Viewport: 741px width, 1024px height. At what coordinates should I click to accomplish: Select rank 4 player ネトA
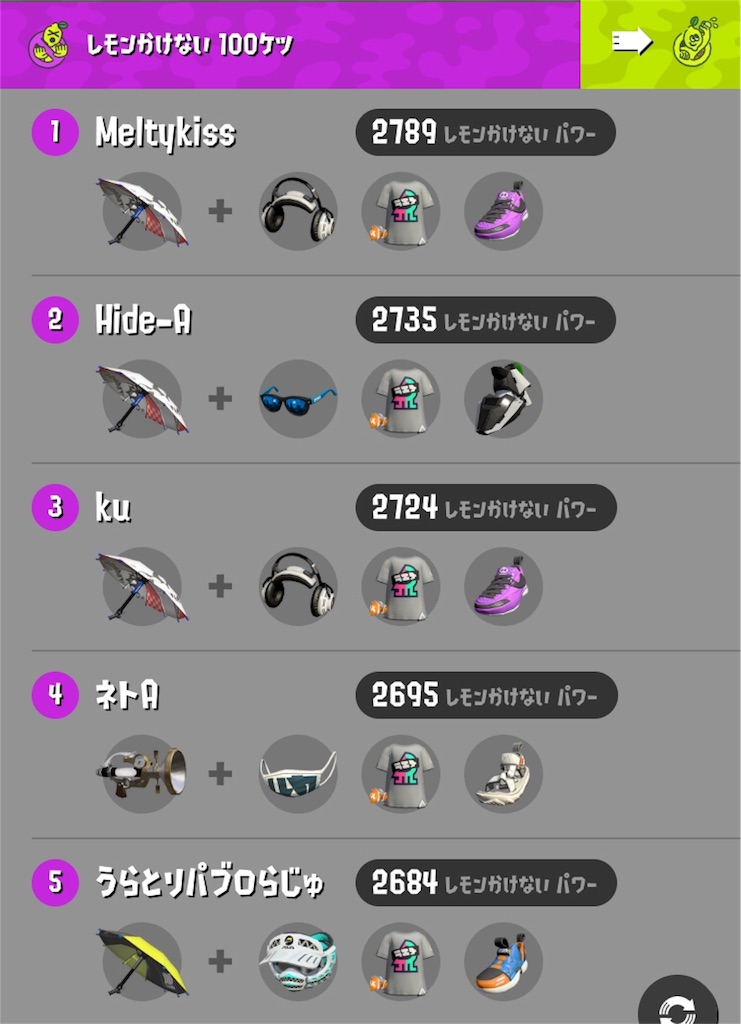pyautogui.click(x=127, y=695)
